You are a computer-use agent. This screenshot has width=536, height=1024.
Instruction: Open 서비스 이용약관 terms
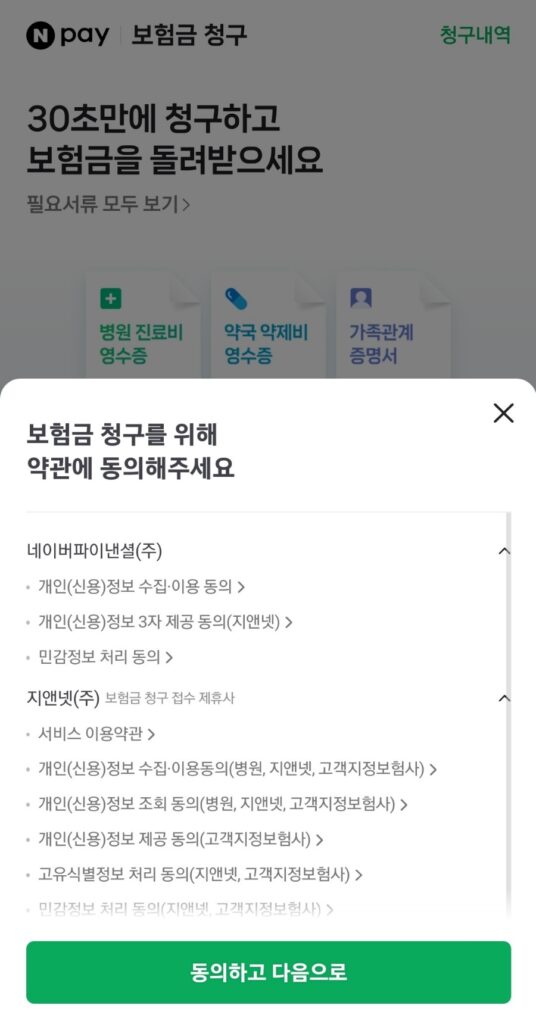[x=97, y=734]
